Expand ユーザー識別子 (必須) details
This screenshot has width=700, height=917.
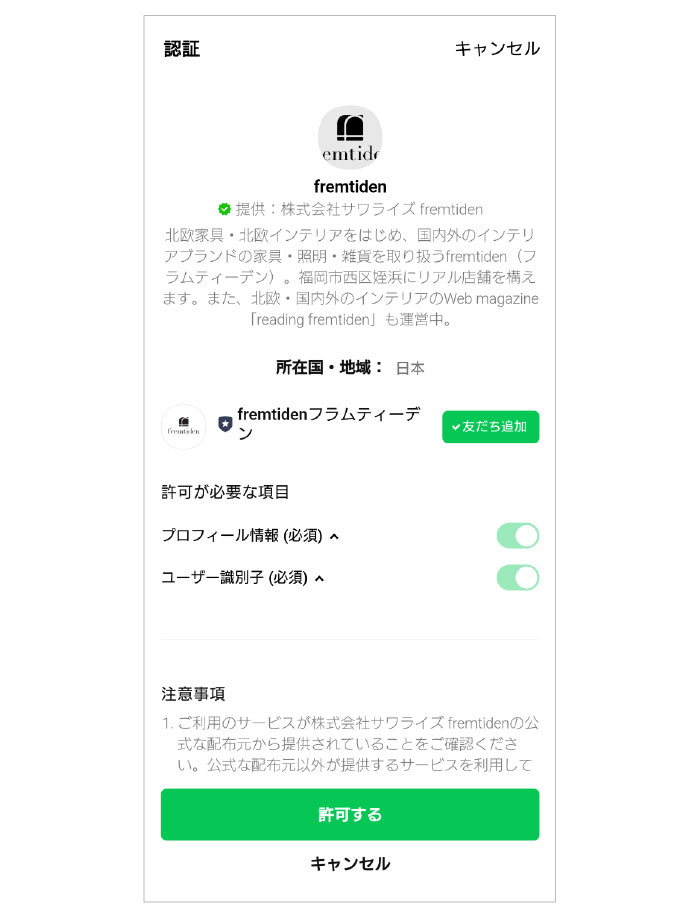pyautogui.click(x=319, y=578)
